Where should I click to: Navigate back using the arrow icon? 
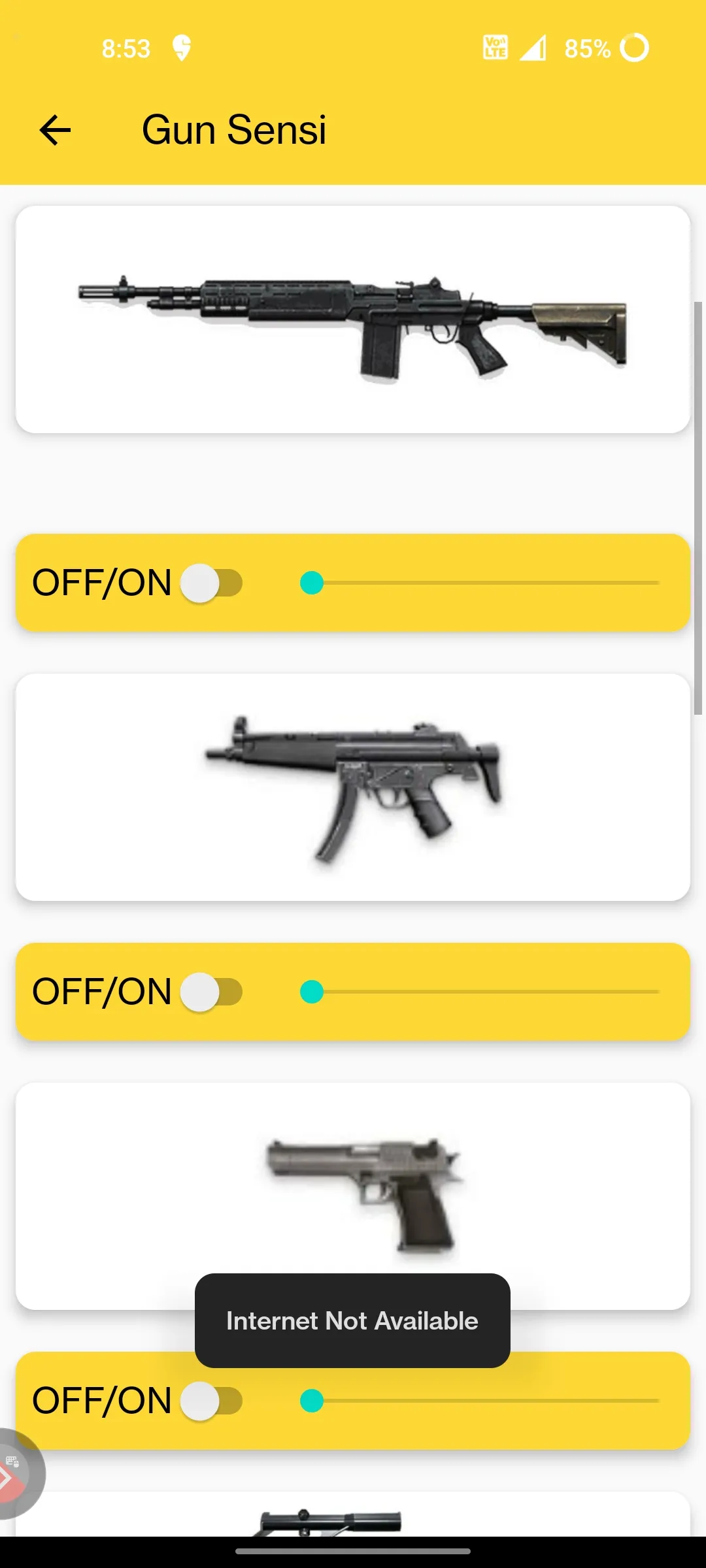pos(55,129)
